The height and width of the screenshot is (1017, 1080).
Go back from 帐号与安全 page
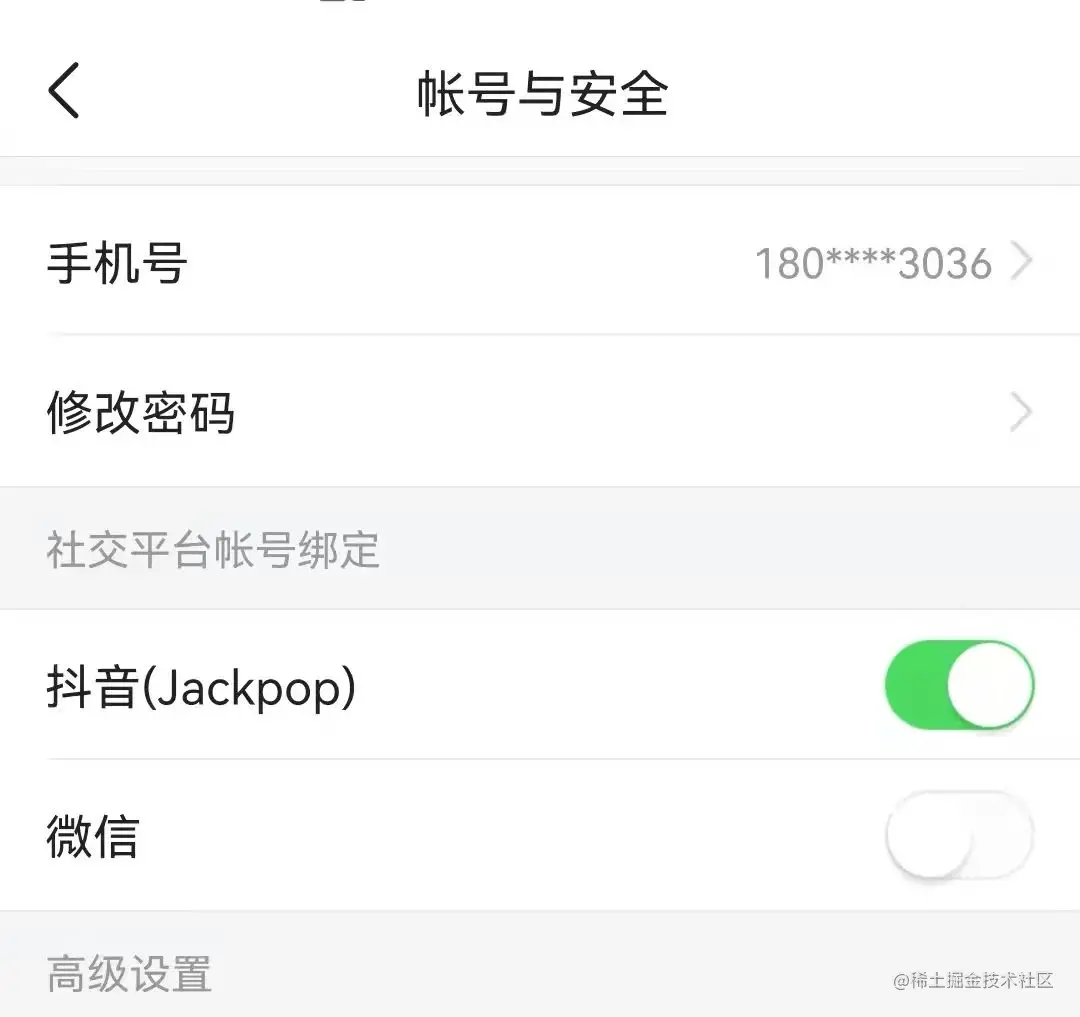[64, 90]
